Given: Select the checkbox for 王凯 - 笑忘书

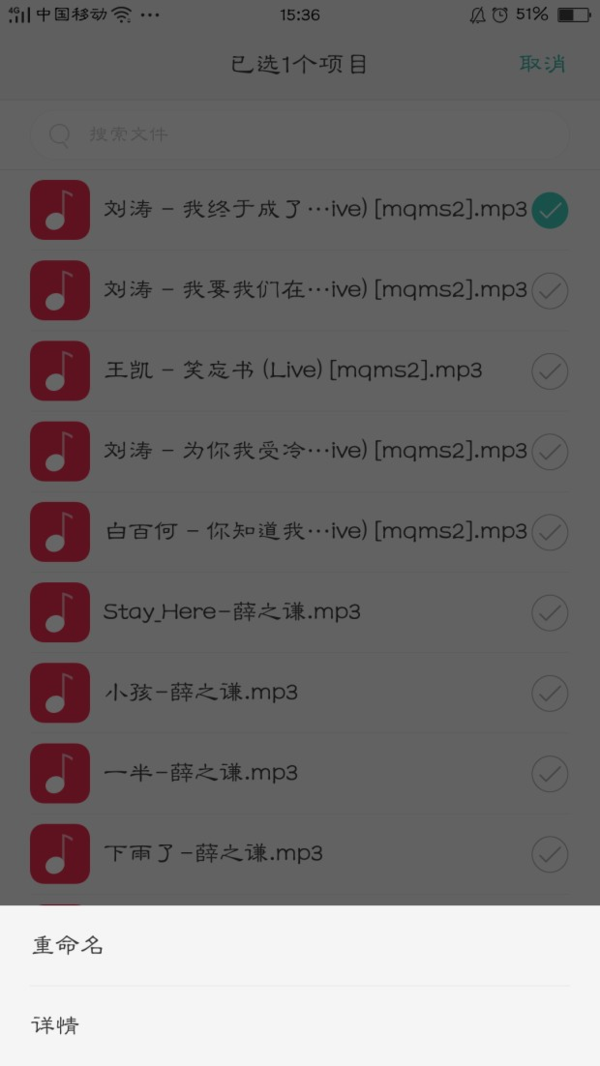Looking at the screenshot, I should [x=550, y=371].
